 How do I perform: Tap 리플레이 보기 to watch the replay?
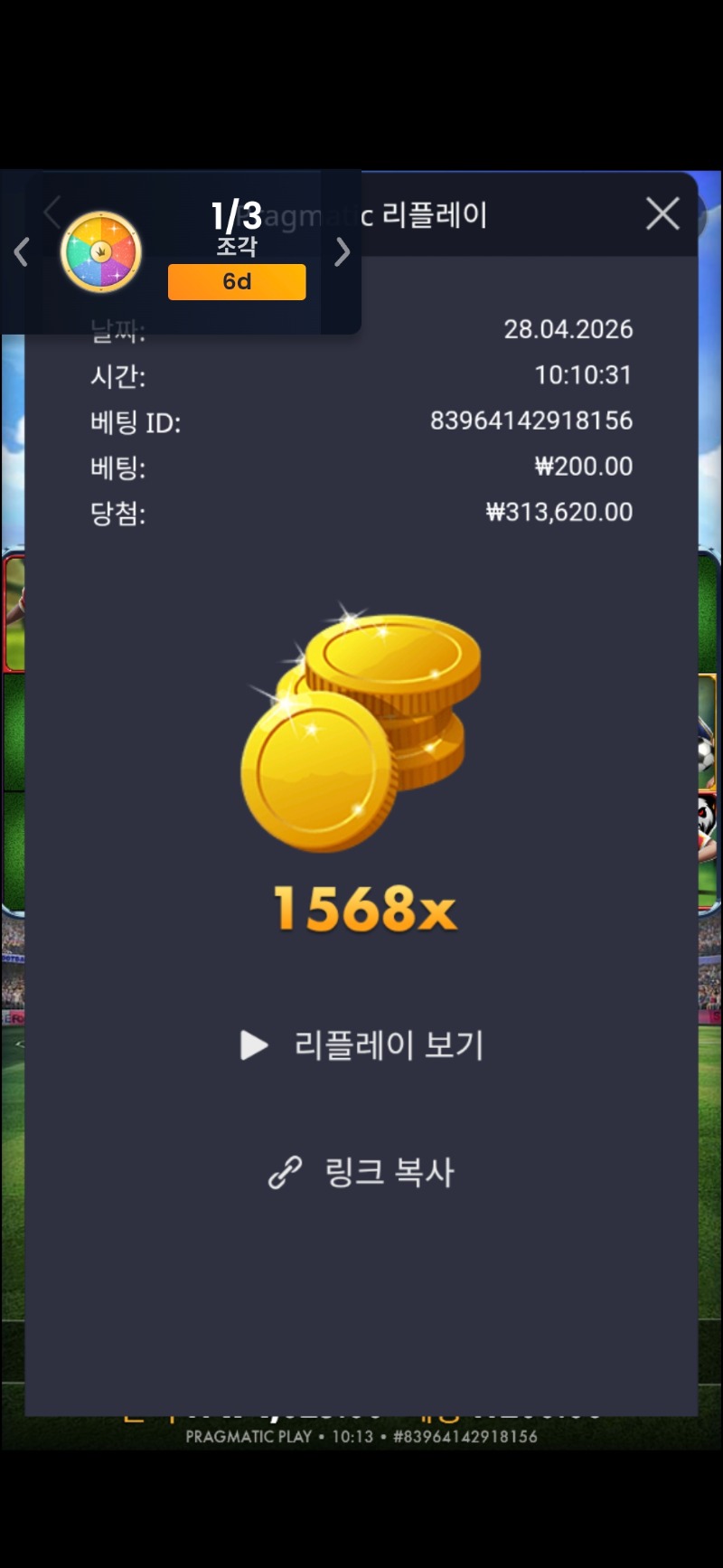coord(363,1045)
